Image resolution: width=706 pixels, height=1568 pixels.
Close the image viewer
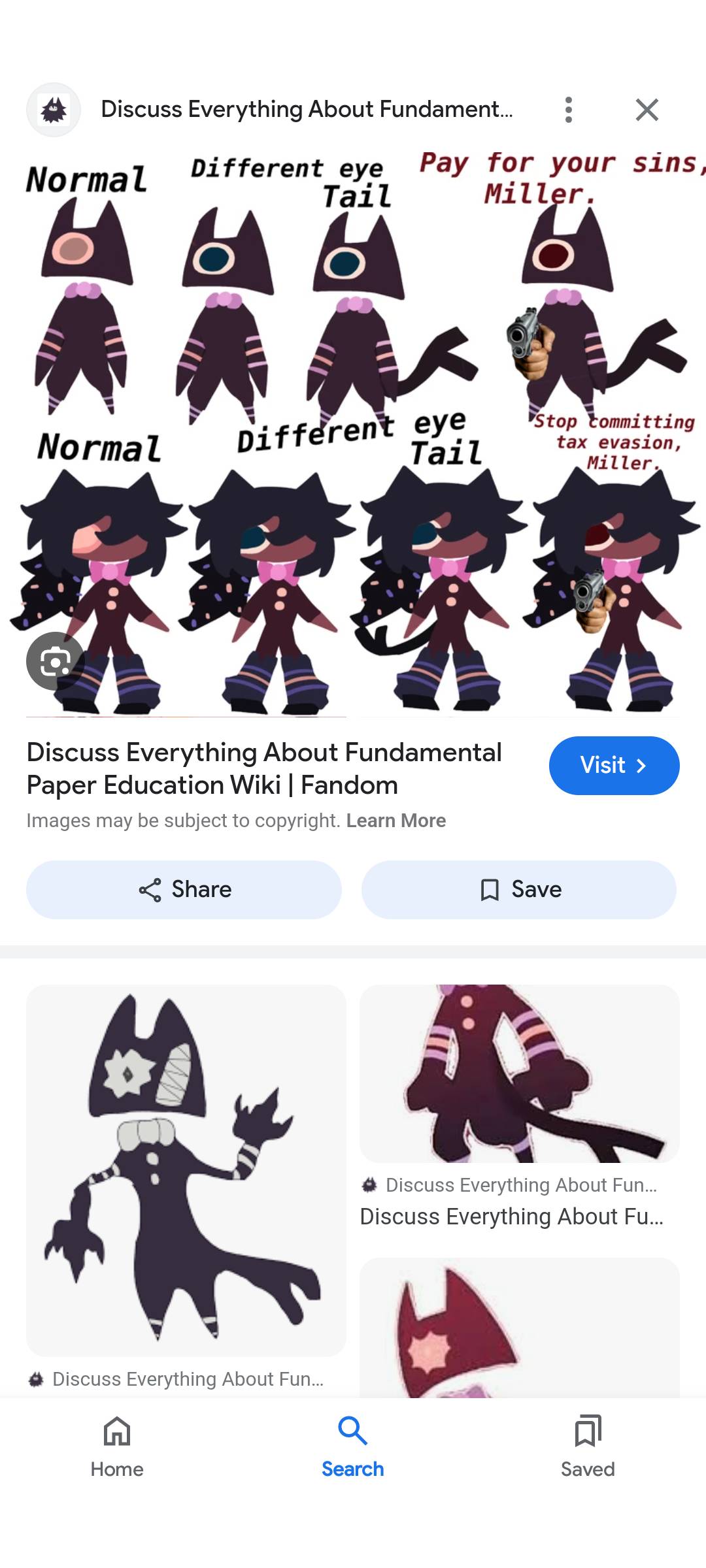coord(647,110)
